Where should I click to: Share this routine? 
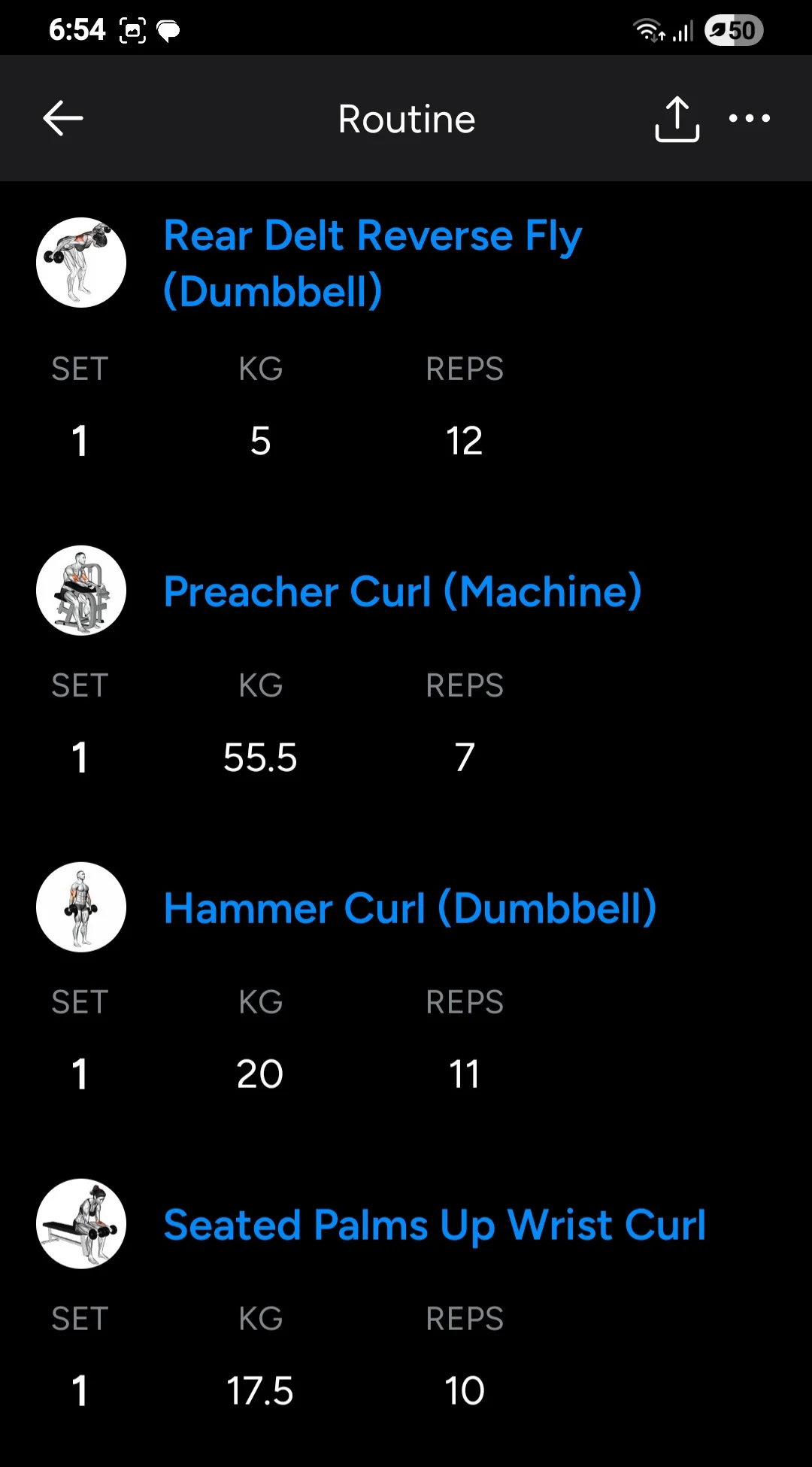(677, 119)
